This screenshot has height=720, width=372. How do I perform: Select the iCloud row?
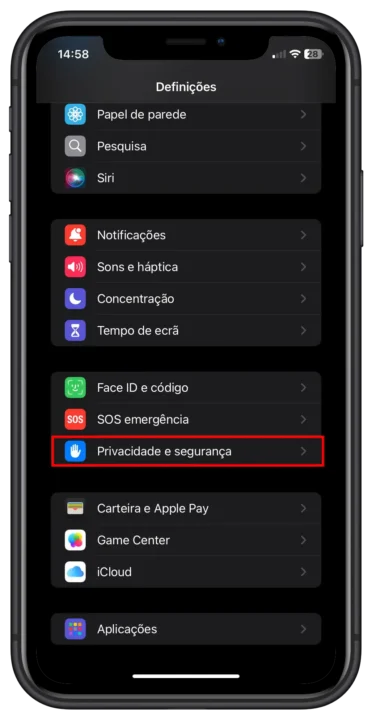tap(186, 572)
